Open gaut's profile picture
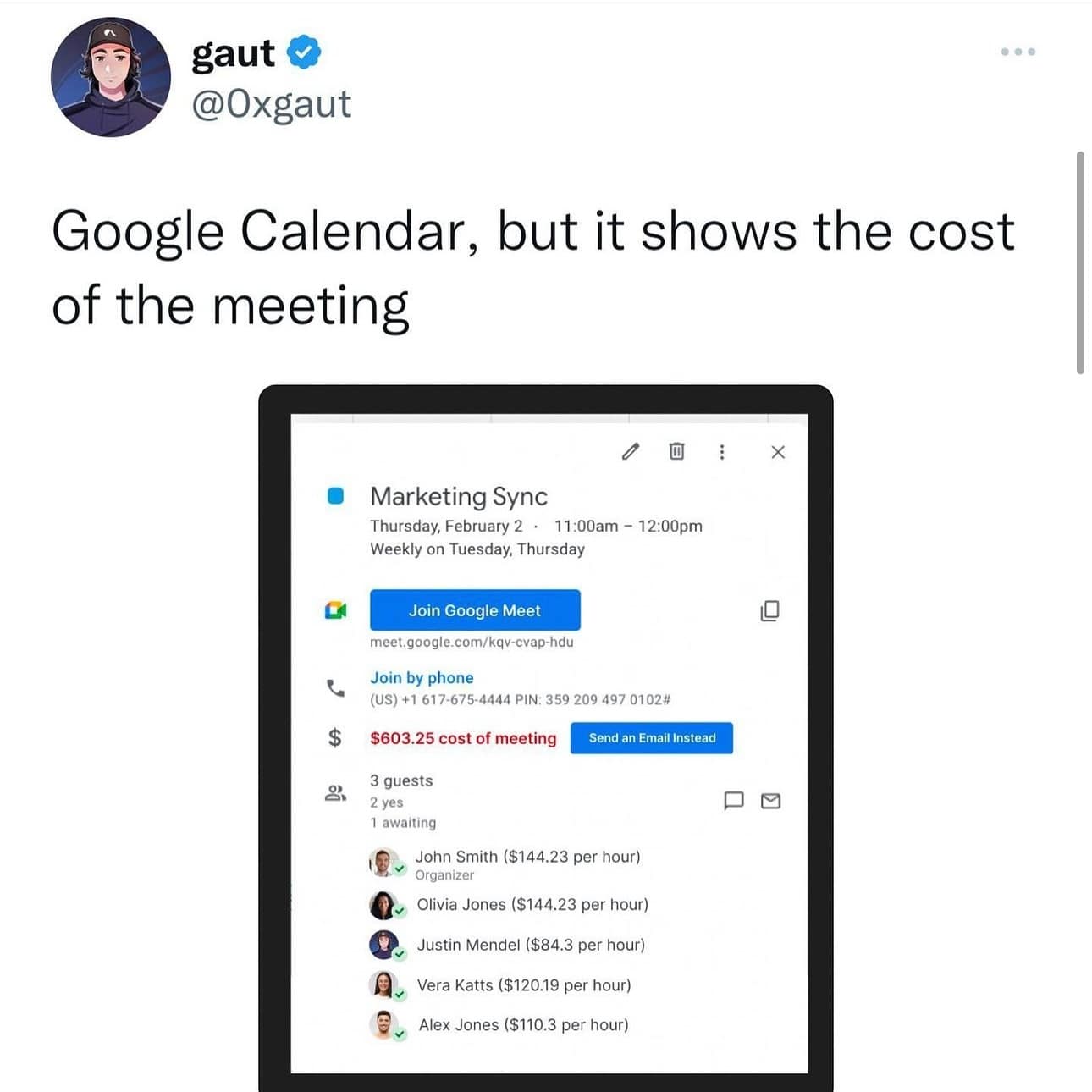This screenshot has width=1092, height=1092. (110, 77)
